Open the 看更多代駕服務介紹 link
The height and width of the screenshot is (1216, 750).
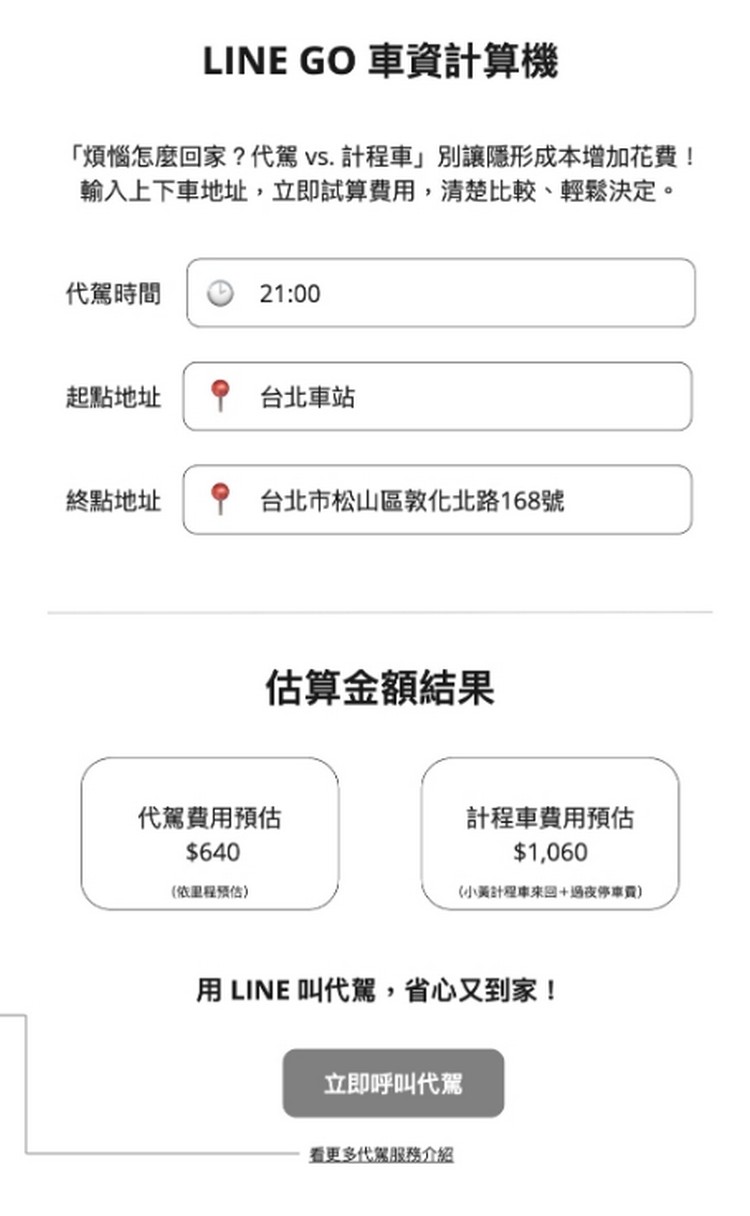[x=381, y=1154]
